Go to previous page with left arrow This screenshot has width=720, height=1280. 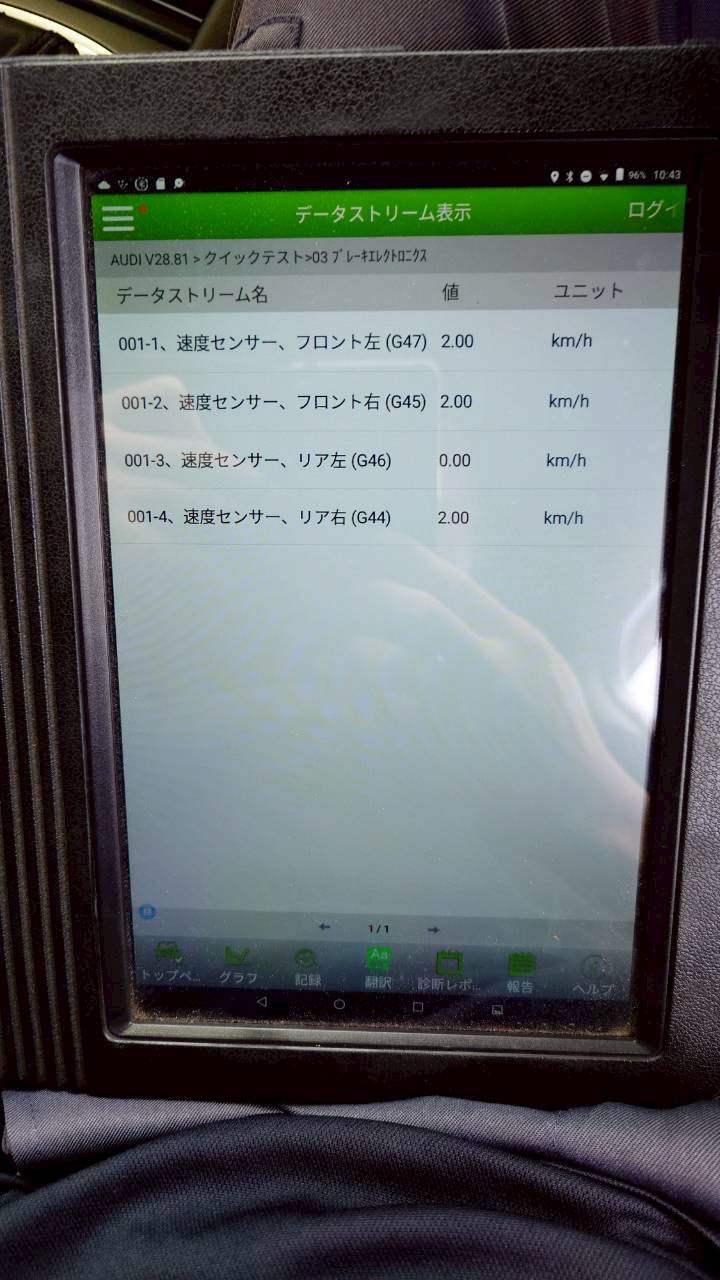point(324,928)
